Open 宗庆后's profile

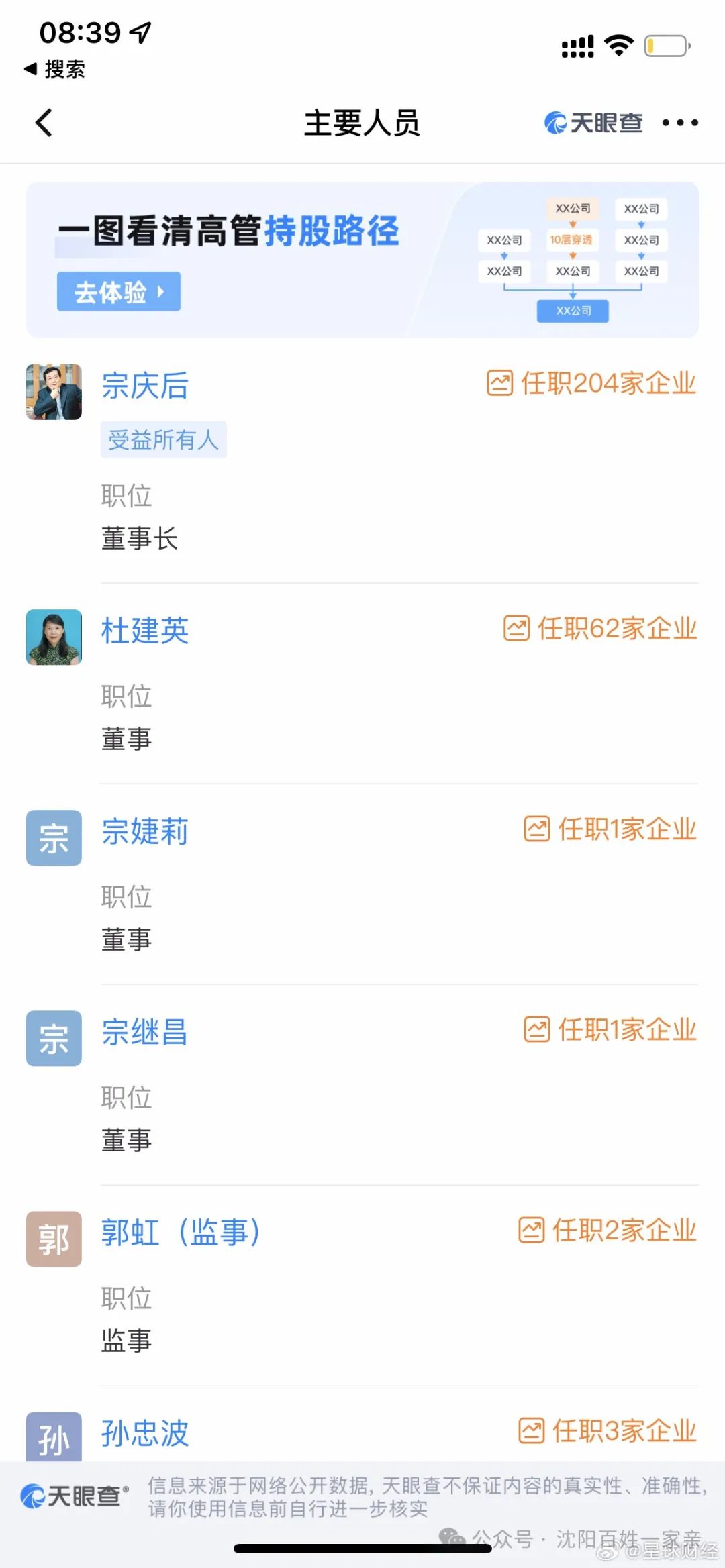145,386
